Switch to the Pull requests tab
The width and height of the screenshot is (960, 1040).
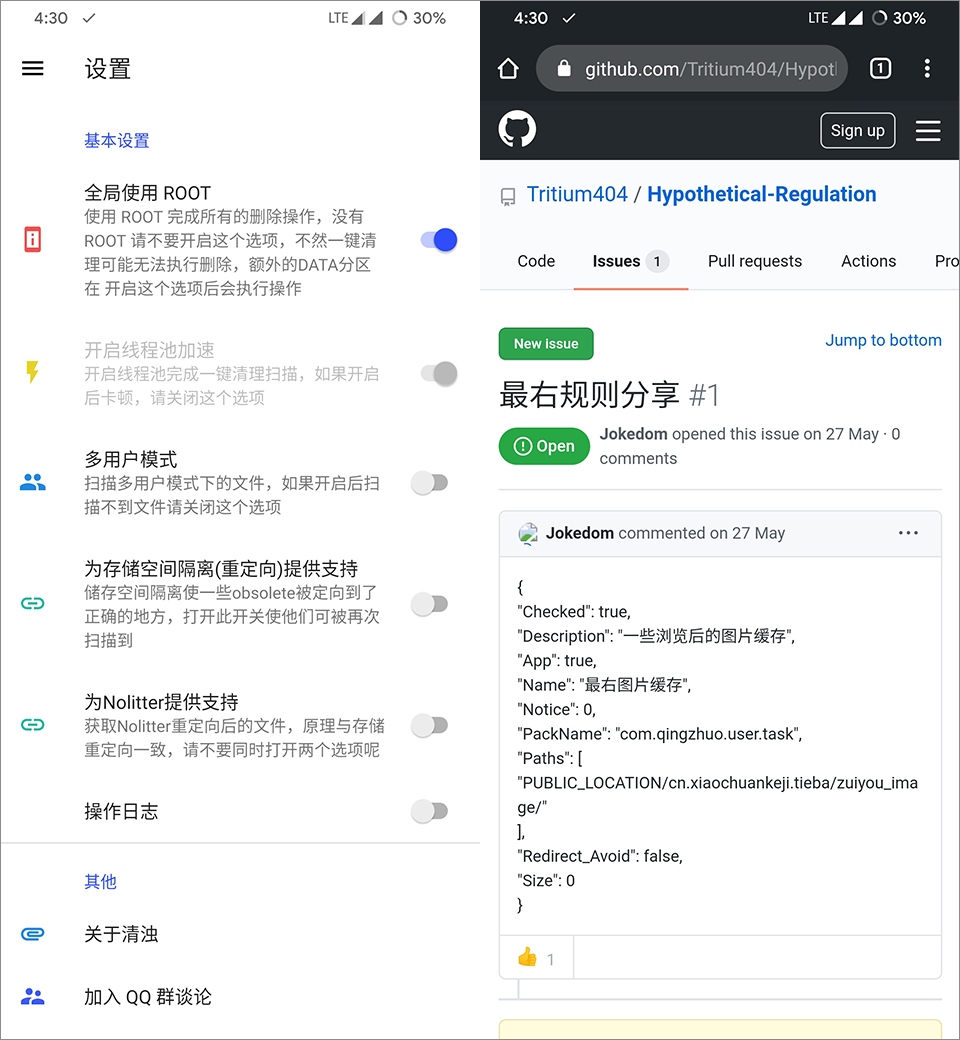tap(754, 261)
